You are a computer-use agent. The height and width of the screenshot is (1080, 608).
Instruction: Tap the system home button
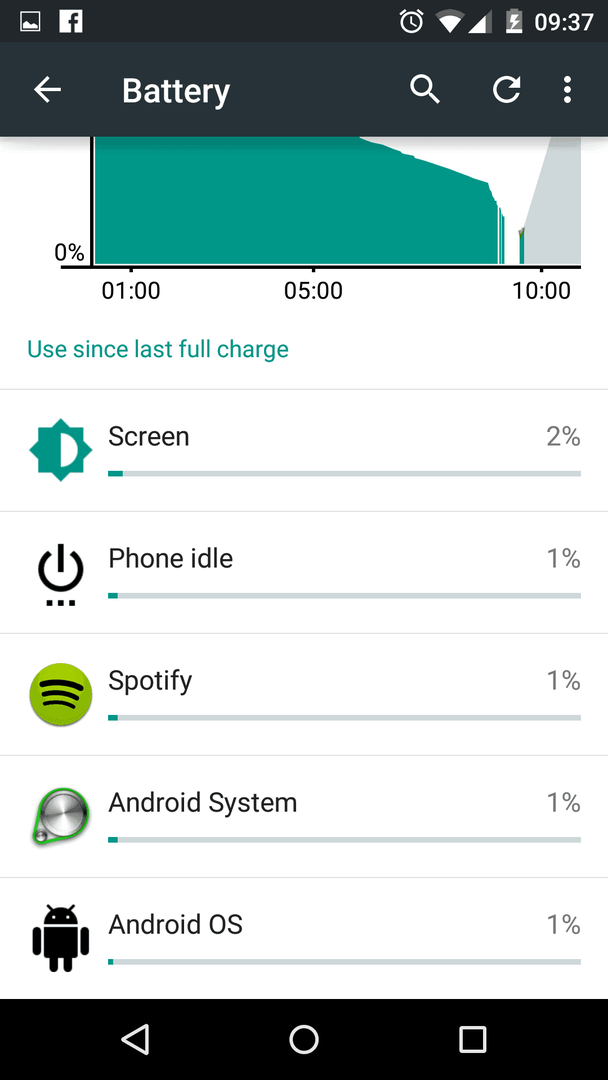pyautogui.click(x=304, y=1039)
